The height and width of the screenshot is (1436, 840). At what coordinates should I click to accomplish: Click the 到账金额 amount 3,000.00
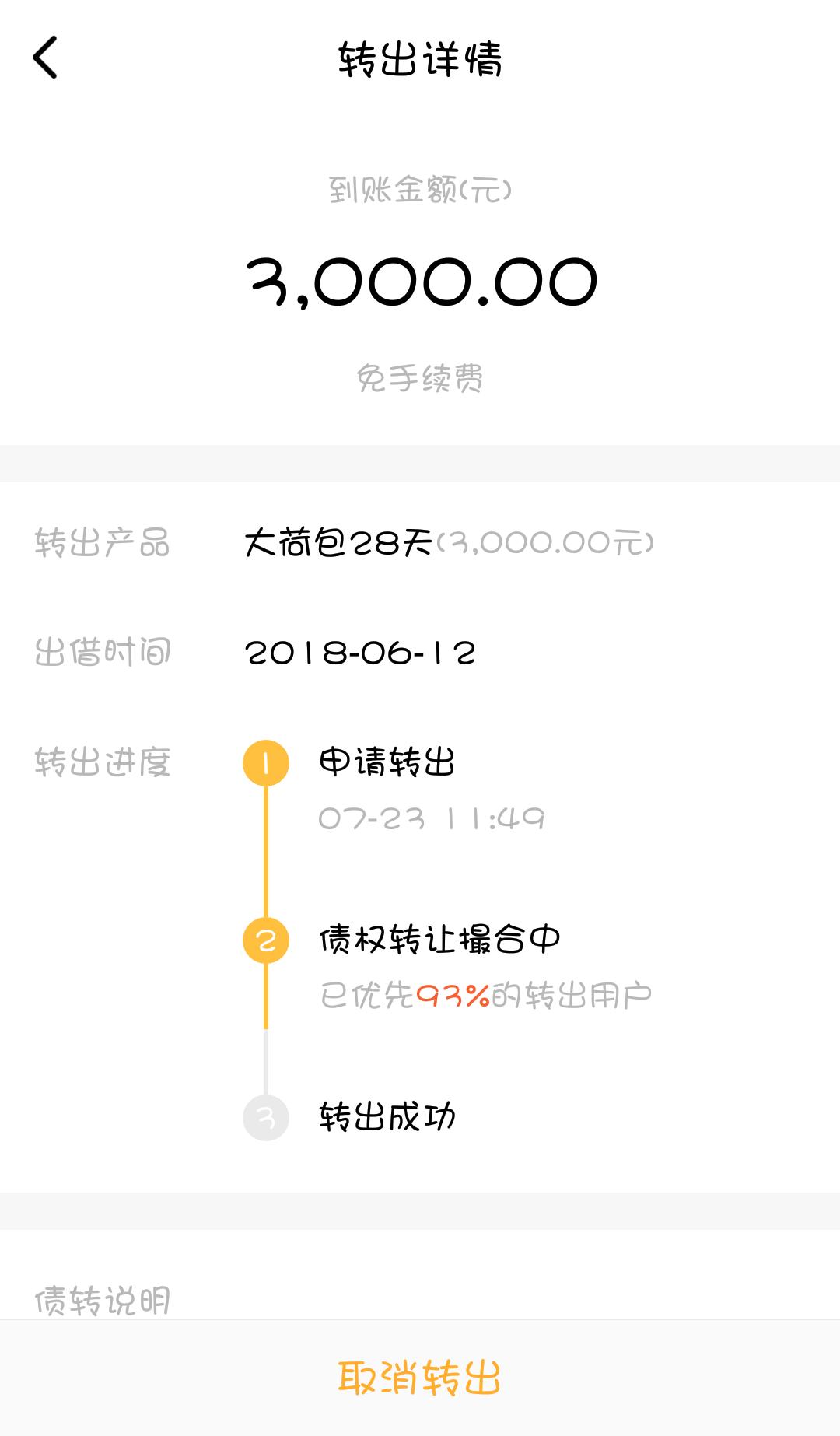(x=420, y=284)
